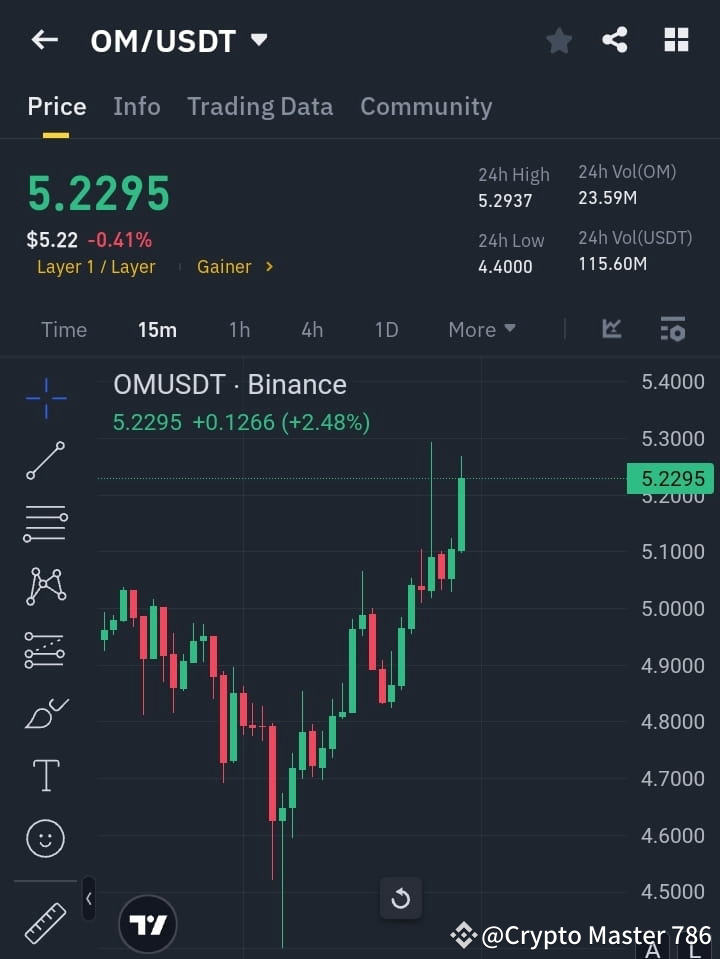
Task: Switch to the Trading Data tab
Action: [260, 106]
